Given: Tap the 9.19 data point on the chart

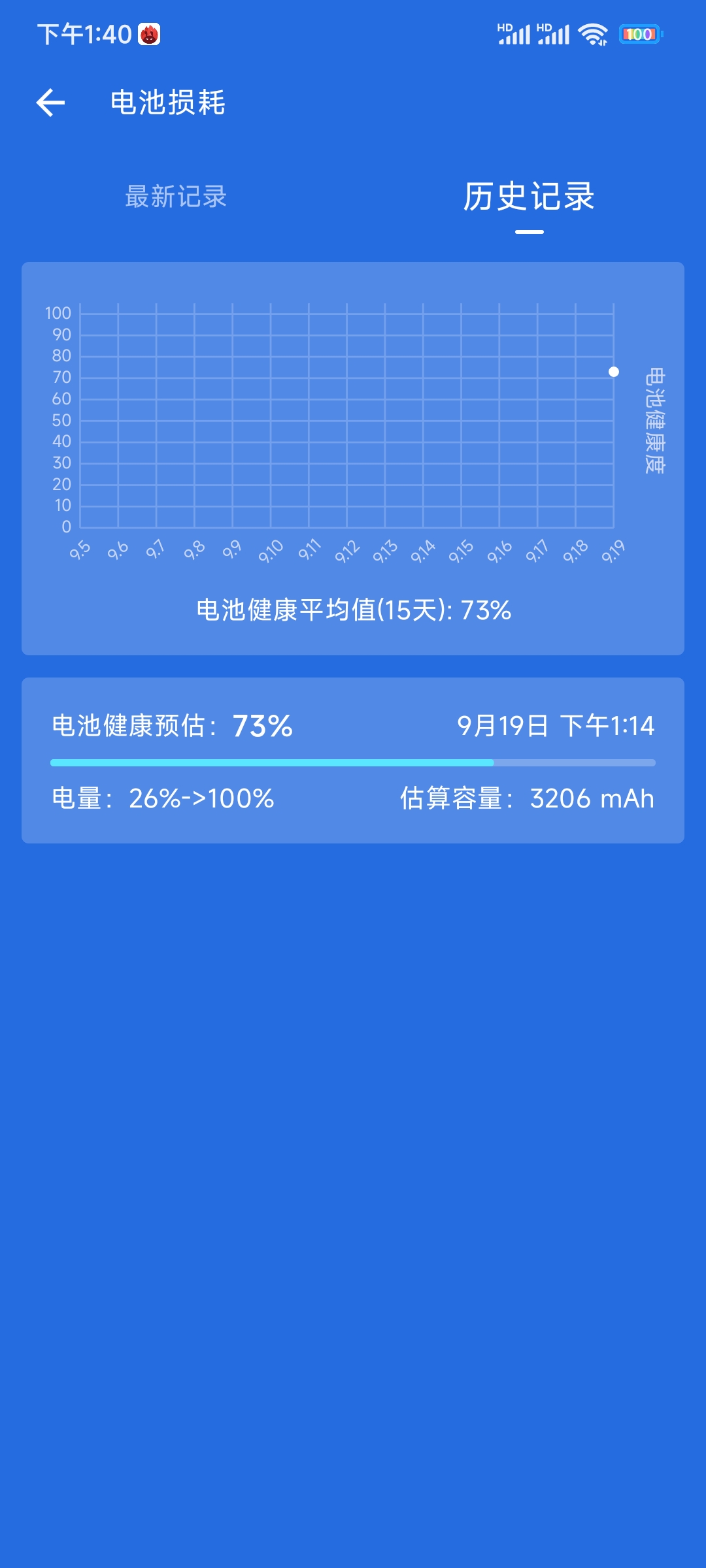Looking at the screenshot, I should (x=614, y=372).
